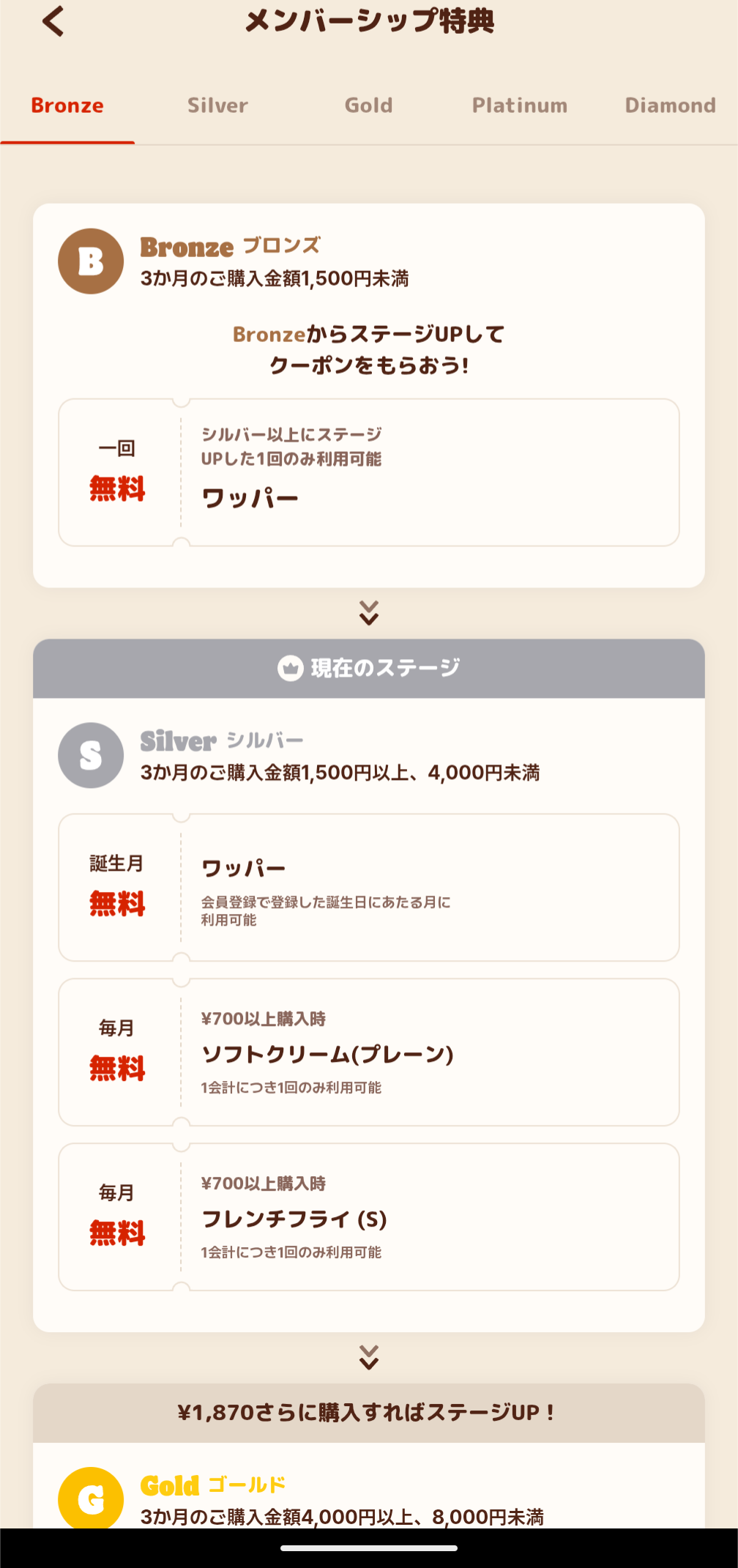This screenshot has width=738, height=1568.
Task: Go back using the arrow icon
Action: click(53, 21)
